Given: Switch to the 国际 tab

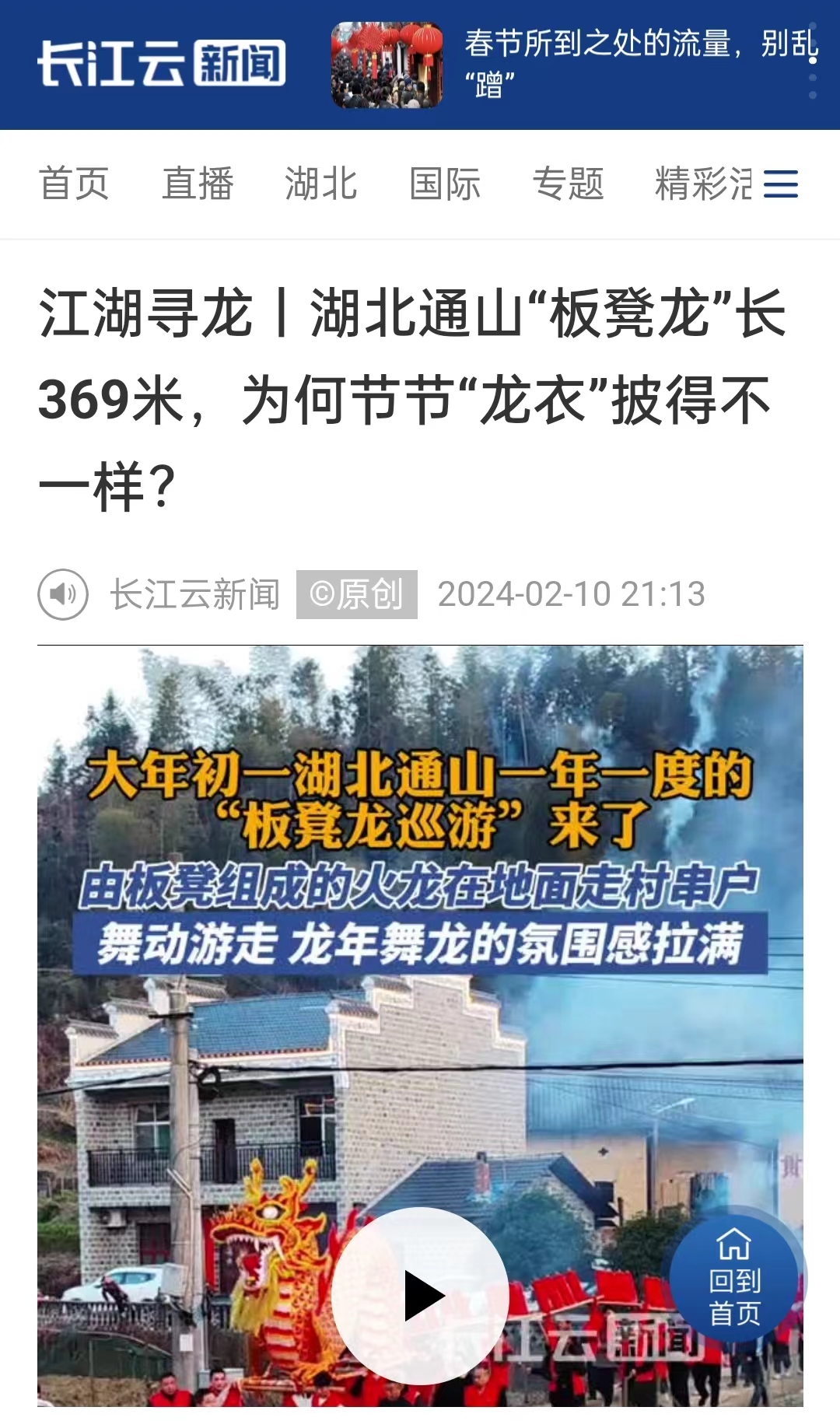Looking at the screenshot, I should (445, 184).
